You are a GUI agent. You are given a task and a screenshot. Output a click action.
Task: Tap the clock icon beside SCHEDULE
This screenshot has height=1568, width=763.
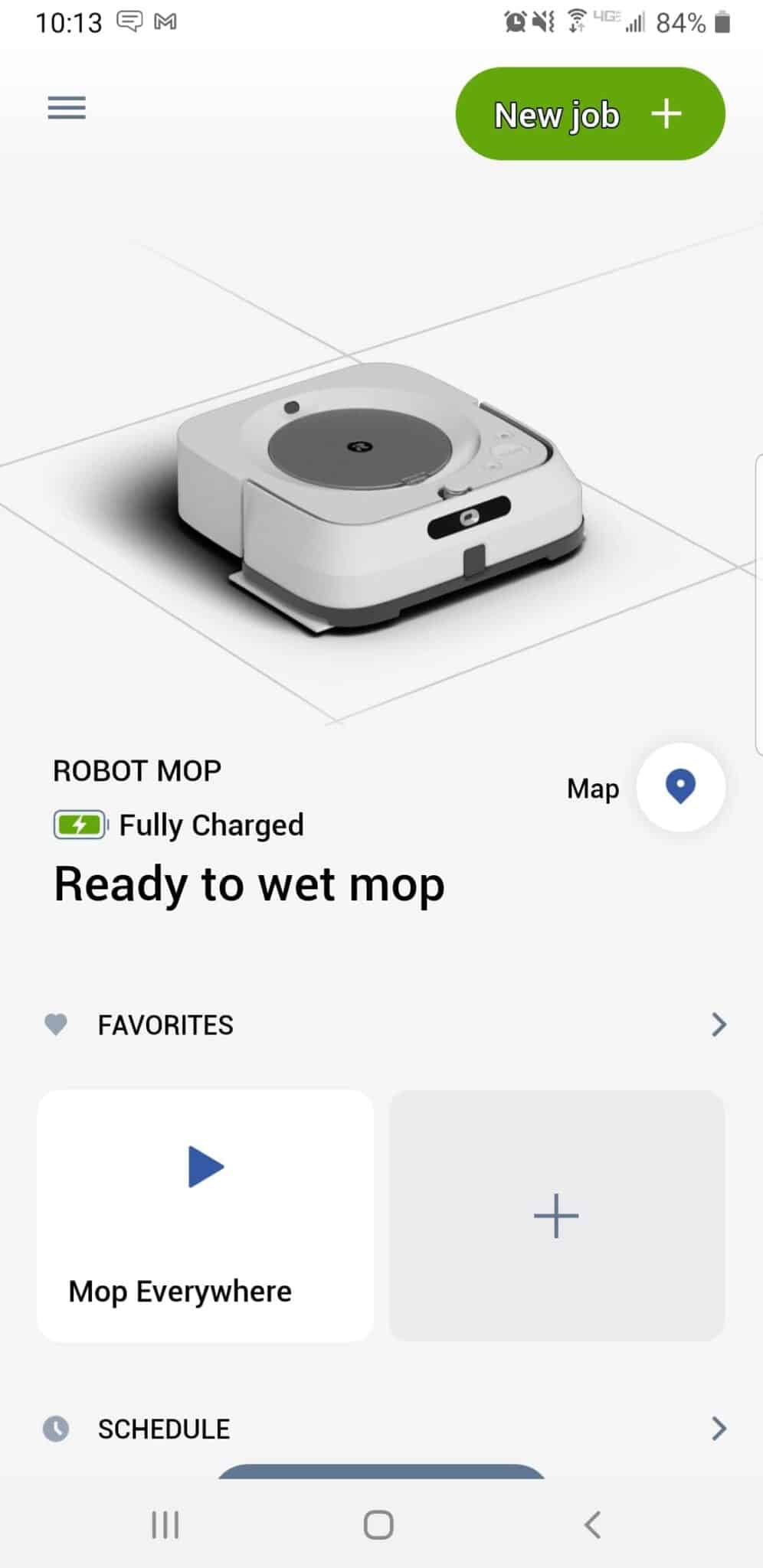pyautogui.click(x=58, y=1427)
